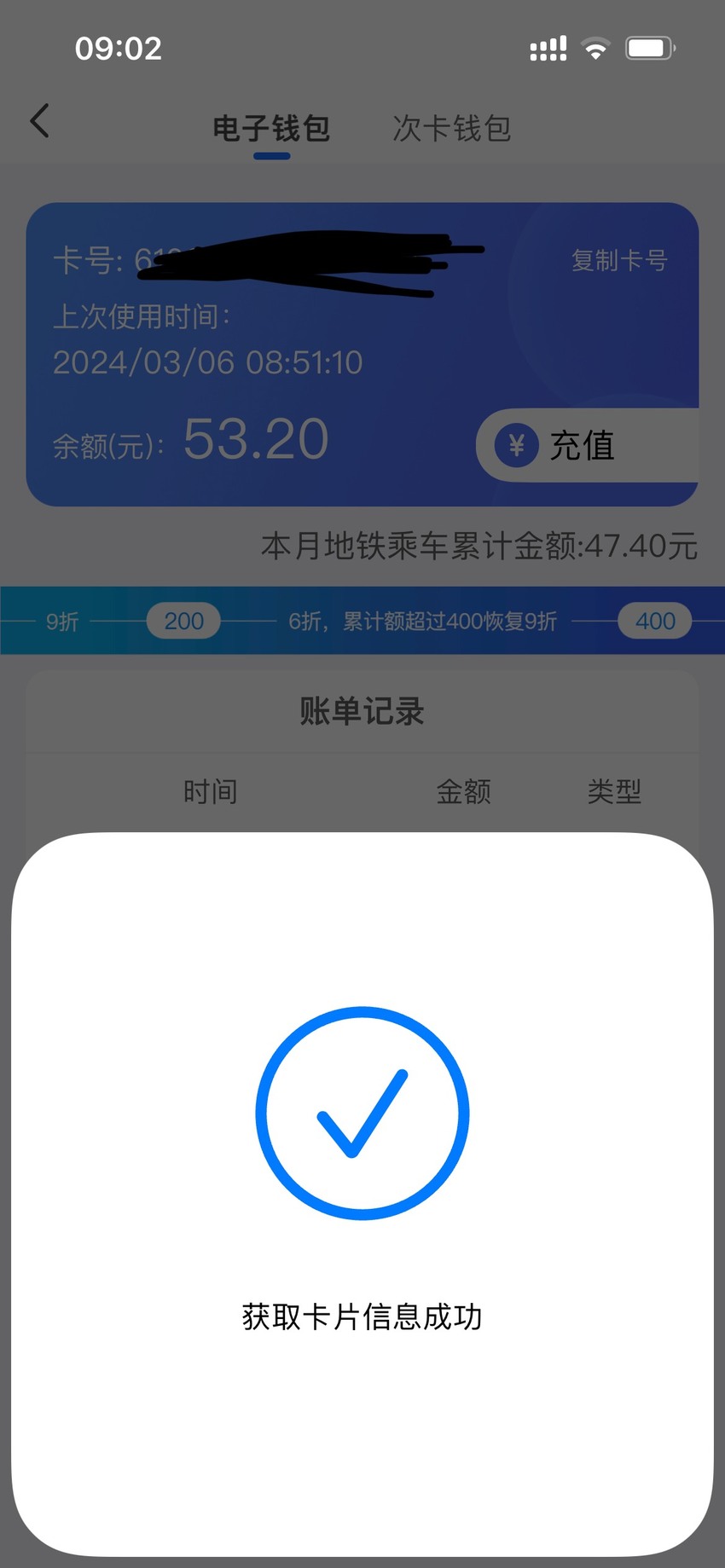Switch to the 次卡钱包 tab
This screenshot has width=725, height=1568.
451,129
